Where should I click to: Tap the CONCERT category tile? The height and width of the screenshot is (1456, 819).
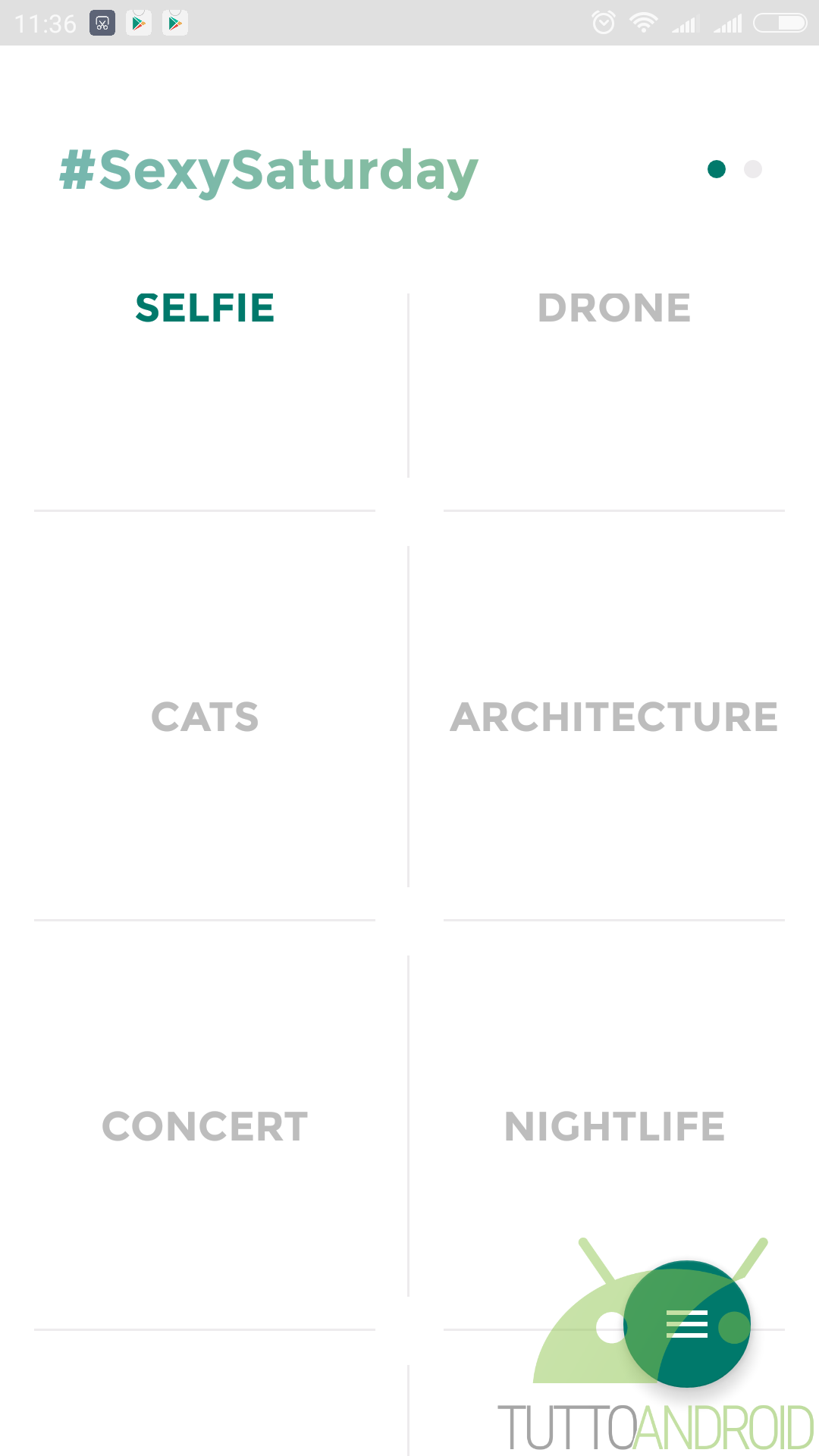pos(205,1127)
